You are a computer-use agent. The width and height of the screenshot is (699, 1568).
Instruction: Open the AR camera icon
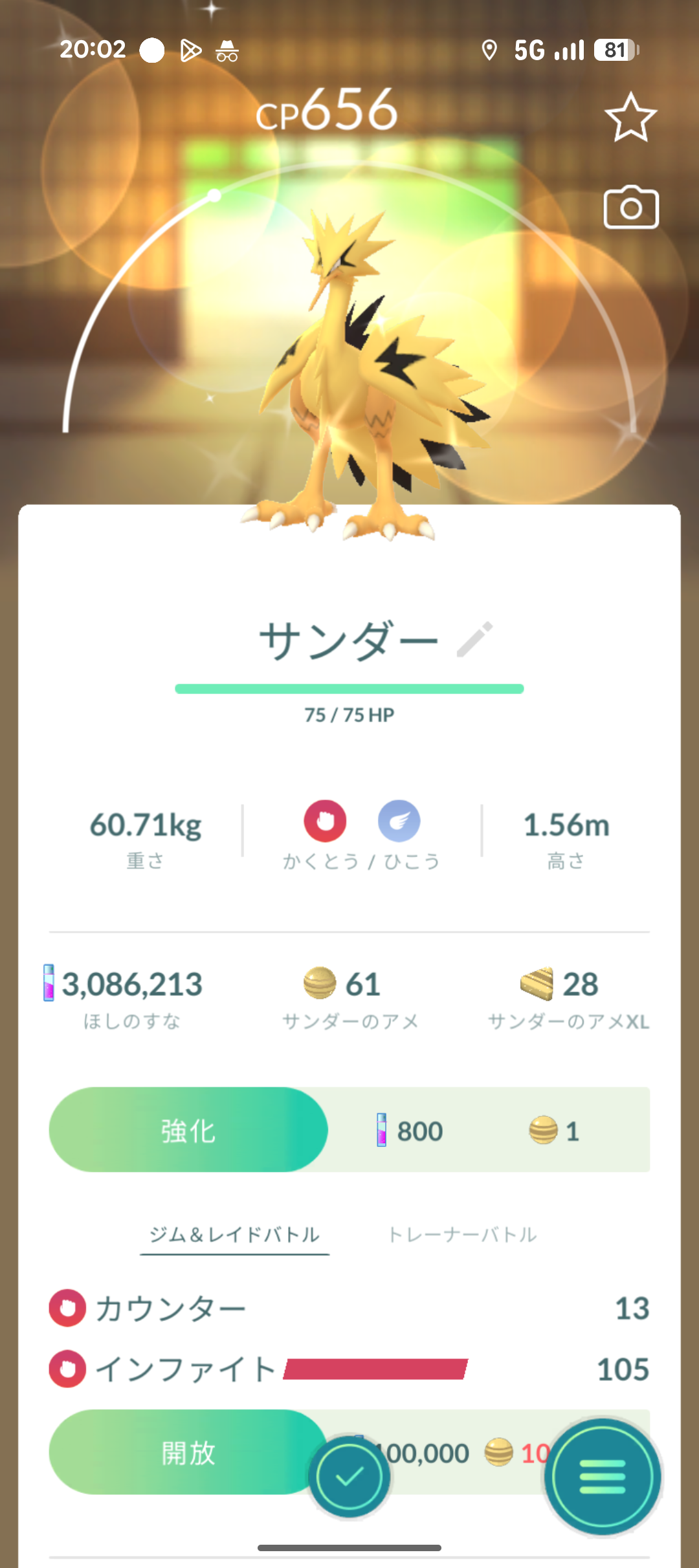click(x=630, y=208)
